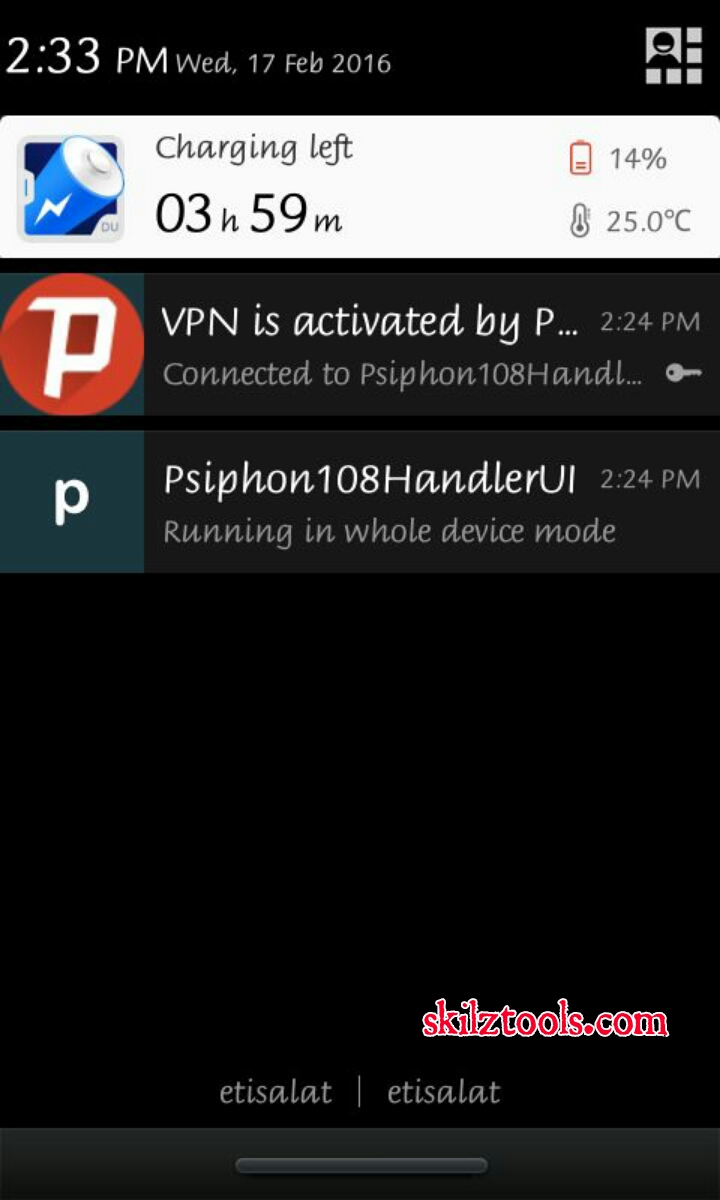Open Psiphon108HandlerUI whole device mode notification
Screen dimensions: 720x1200
point(400,502)
